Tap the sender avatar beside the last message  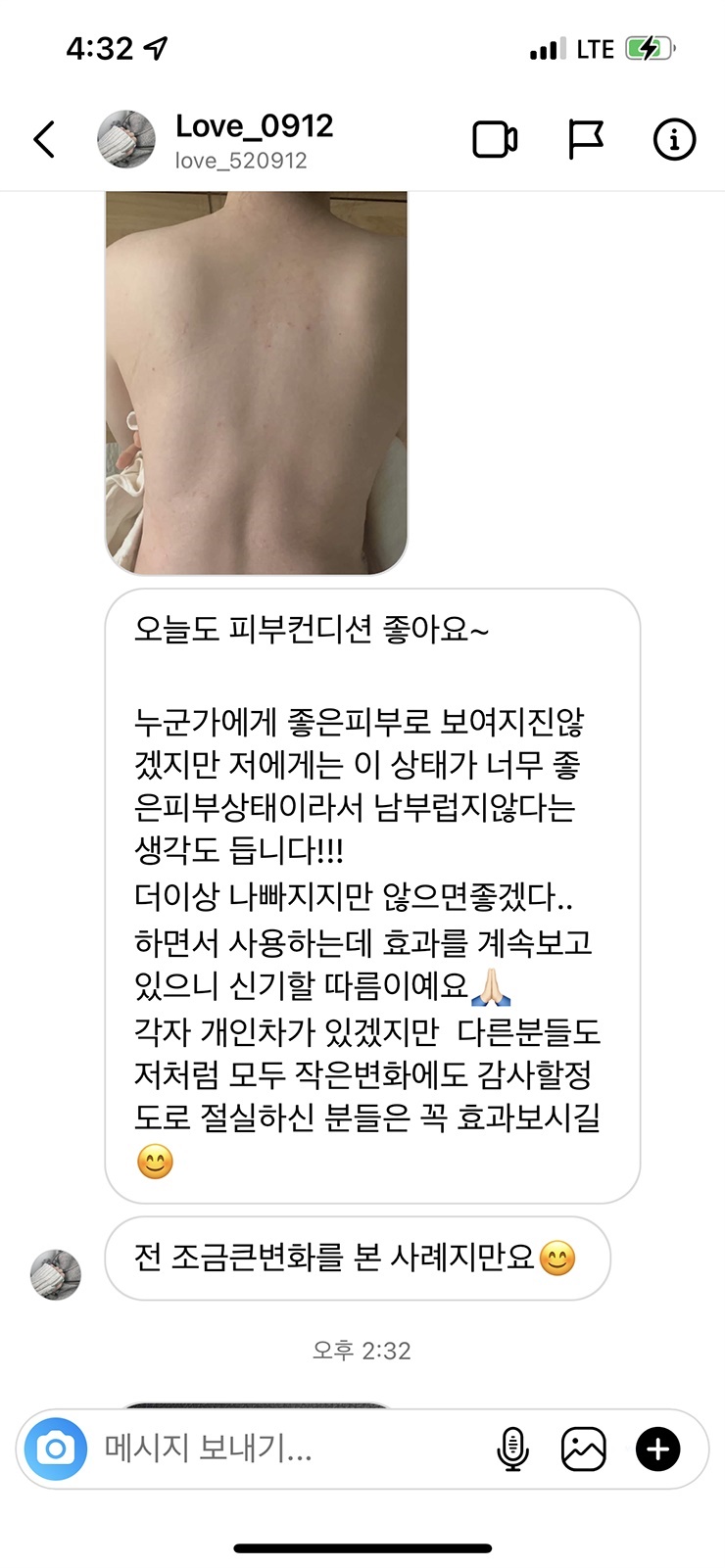56,1274
